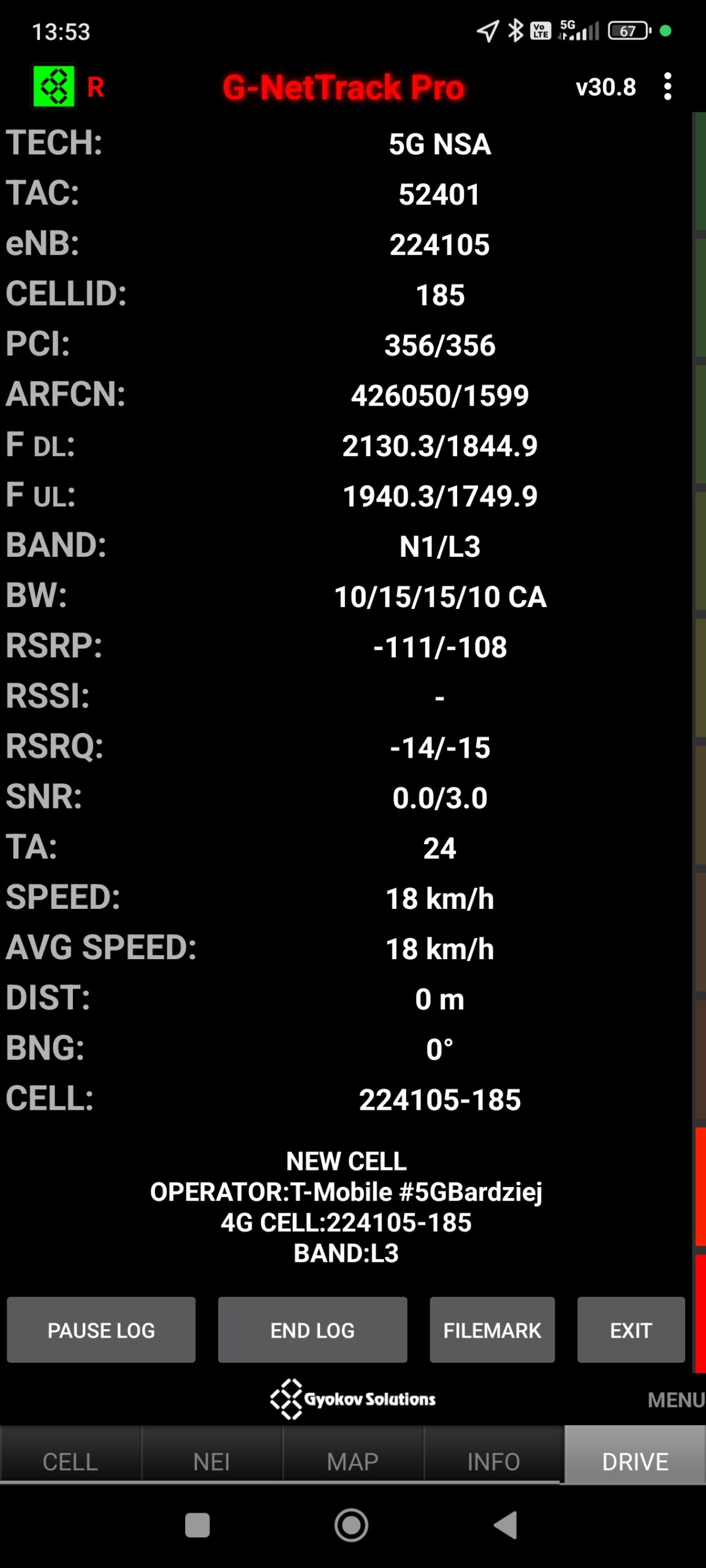Tap the system back arrow
The width and height of the screenshot is (706, 1568).
506,1525
